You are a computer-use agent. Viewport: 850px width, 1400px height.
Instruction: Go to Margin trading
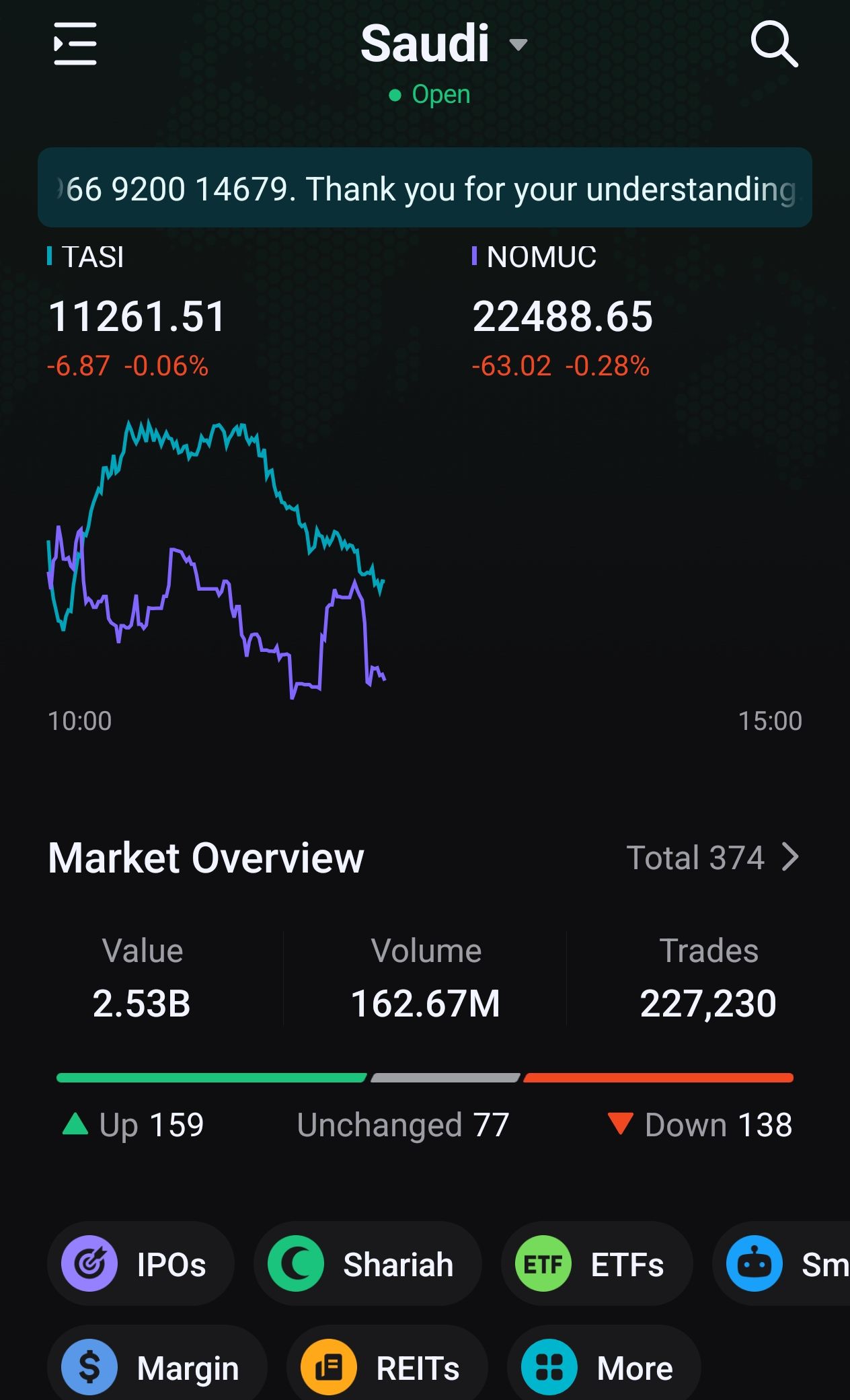click(x=157, y=1368)
